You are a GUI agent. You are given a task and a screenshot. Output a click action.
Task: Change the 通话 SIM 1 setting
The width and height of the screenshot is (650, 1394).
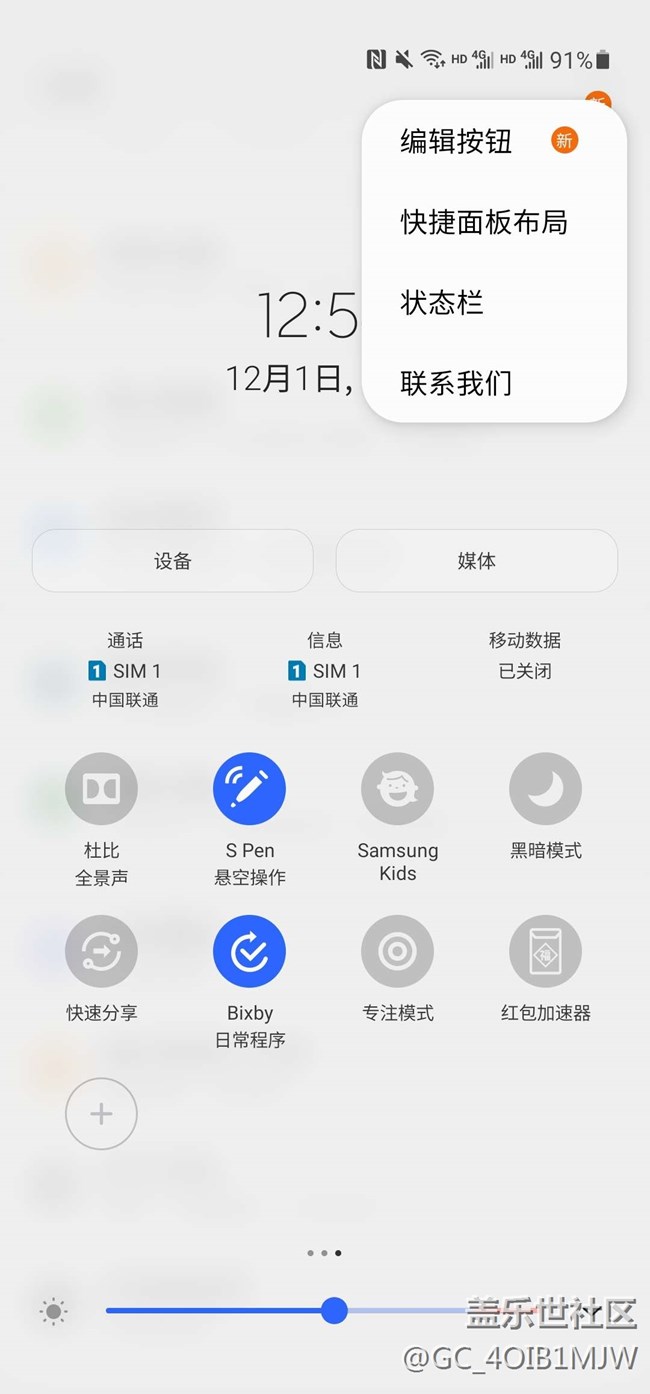[x=125, y=670]
